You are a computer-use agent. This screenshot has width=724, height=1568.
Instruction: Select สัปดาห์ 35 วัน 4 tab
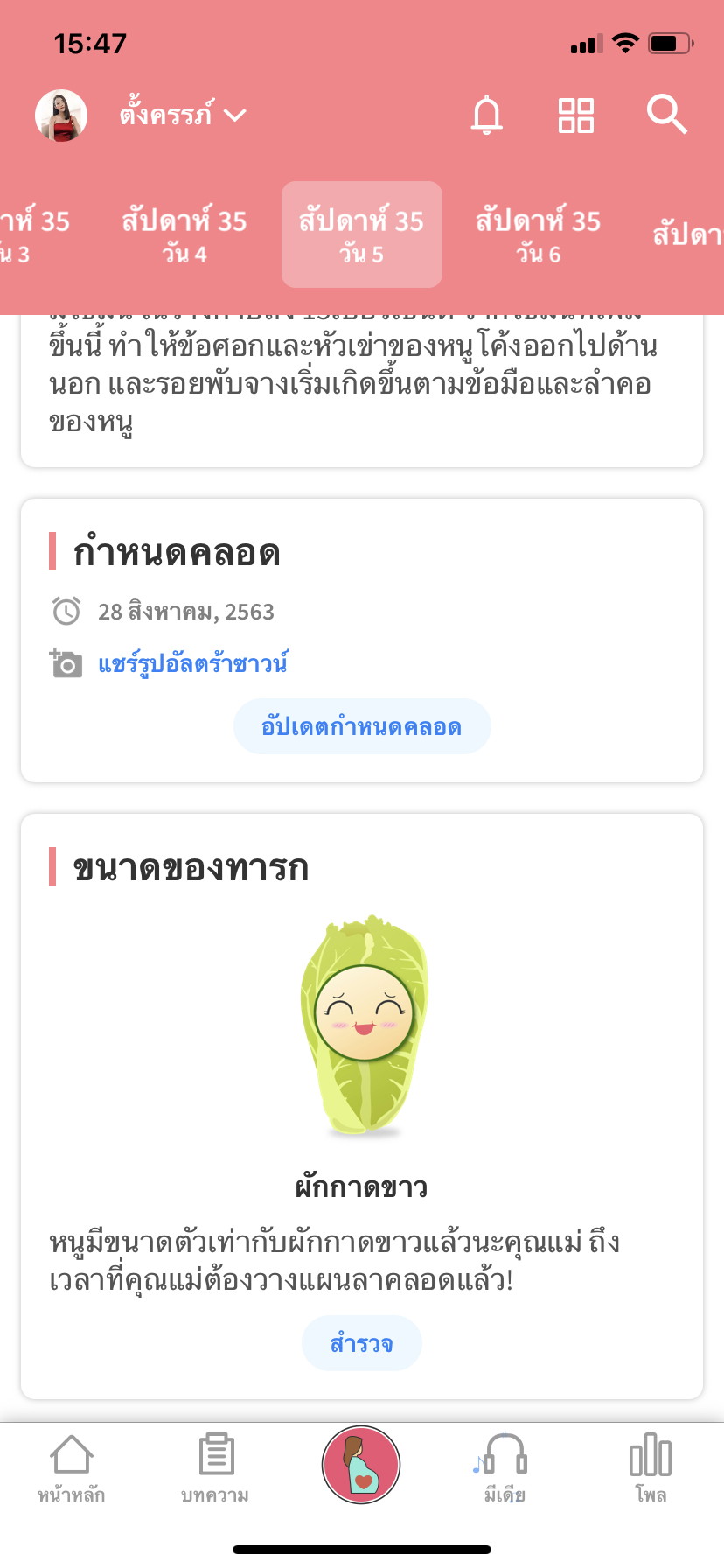184,234
